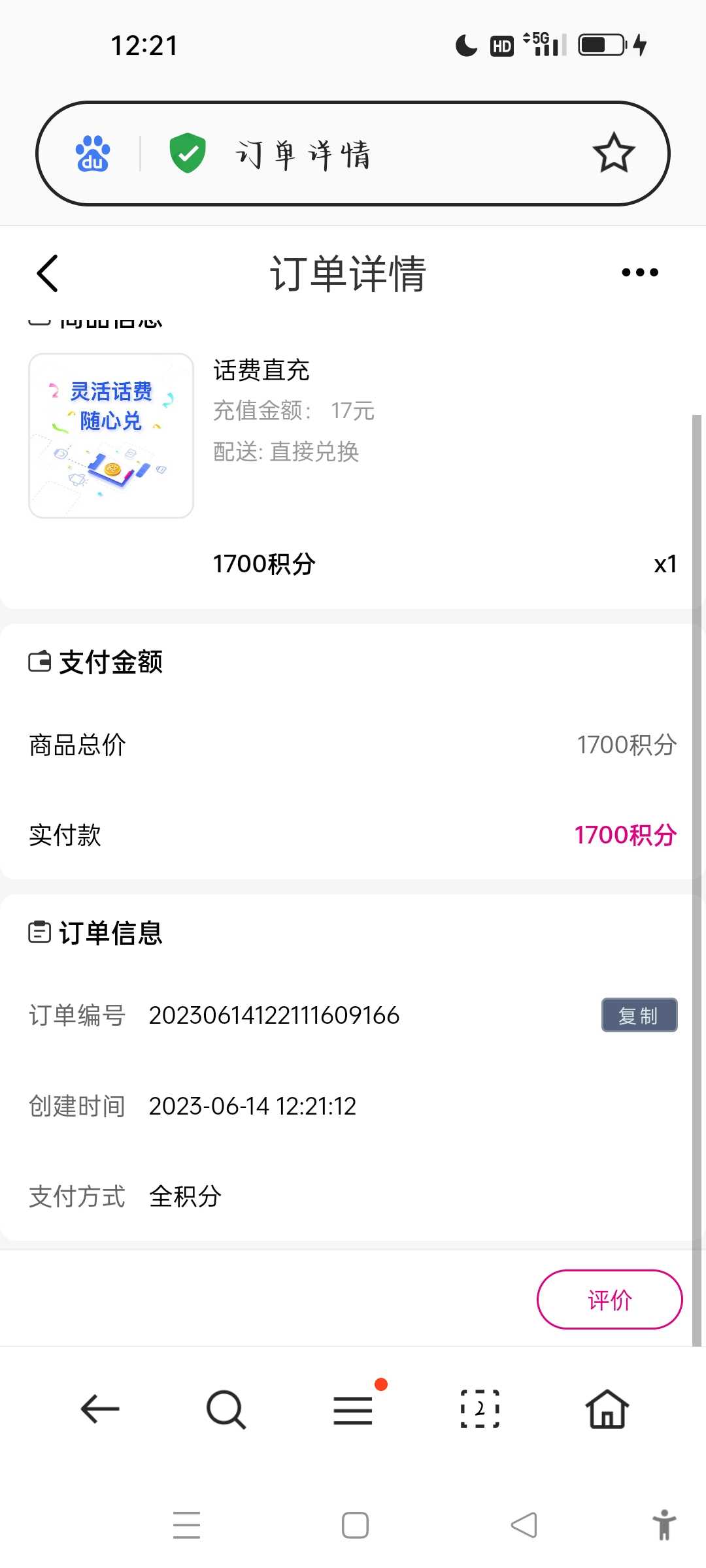This screenshot has height=1568, width=706.
Task: Tap the system home square button
Action: point(355,1526)
